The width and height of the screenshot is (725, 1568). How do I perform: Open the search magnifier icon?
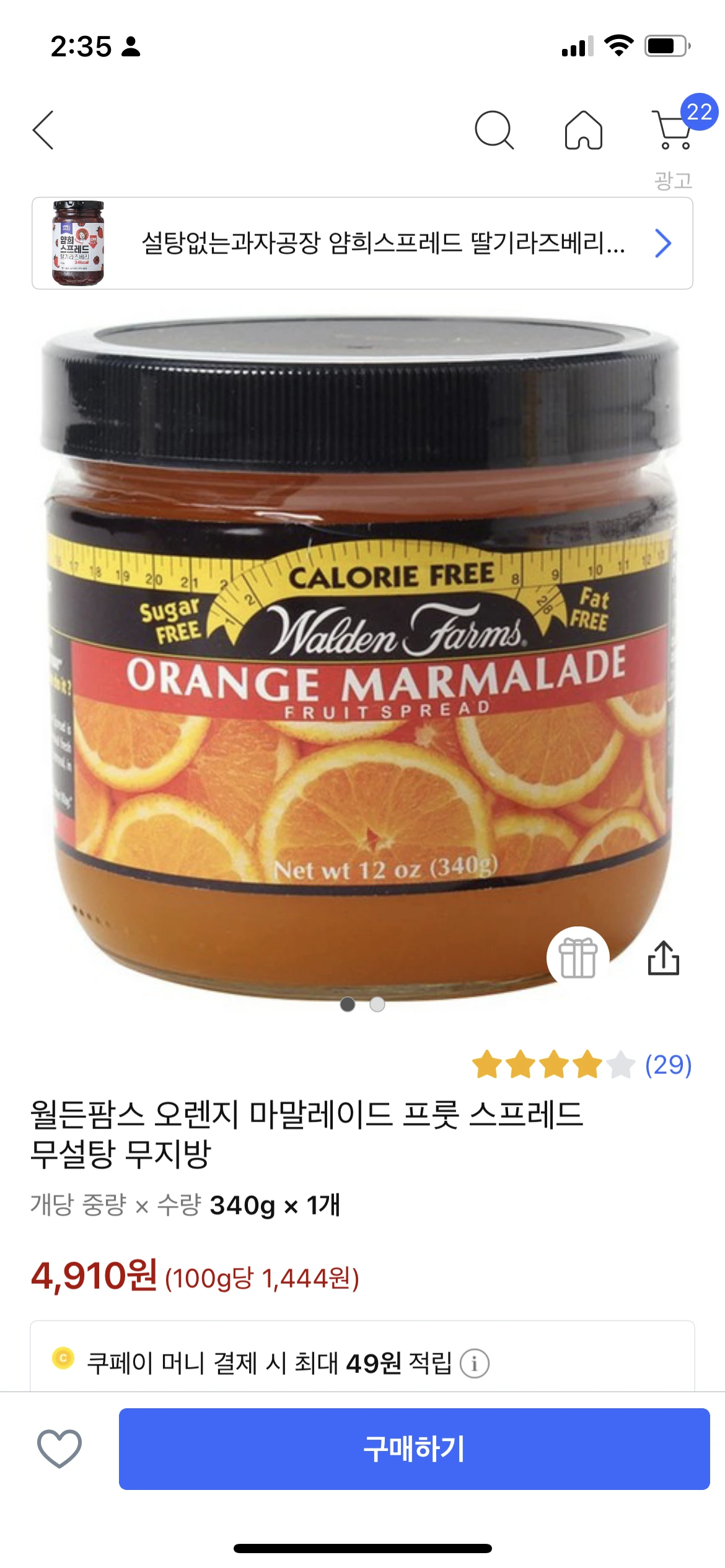(x=494, y=130)
